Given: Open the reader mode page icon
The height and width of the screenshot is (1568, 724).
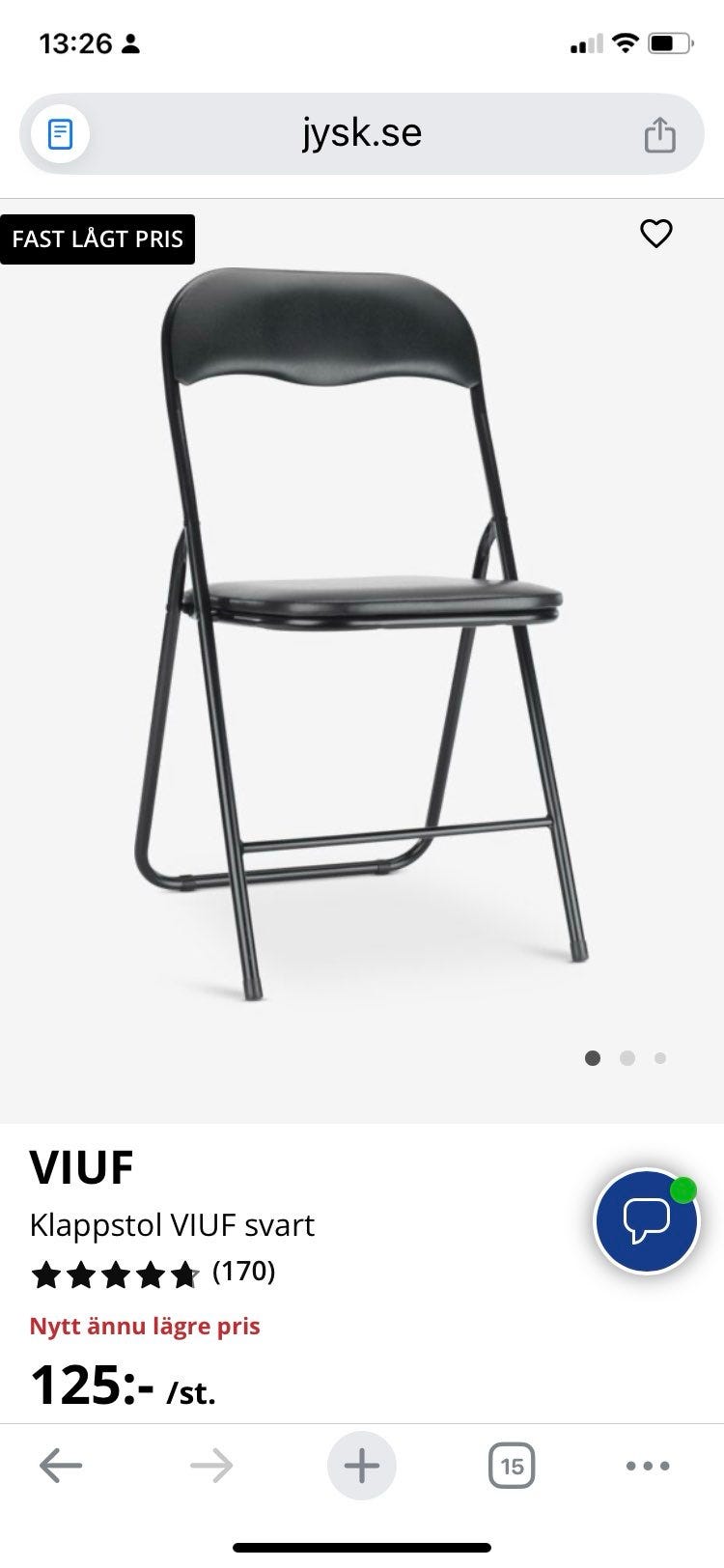Looking at the screenshot, I should pyautogui.click(x=60, y=134).
